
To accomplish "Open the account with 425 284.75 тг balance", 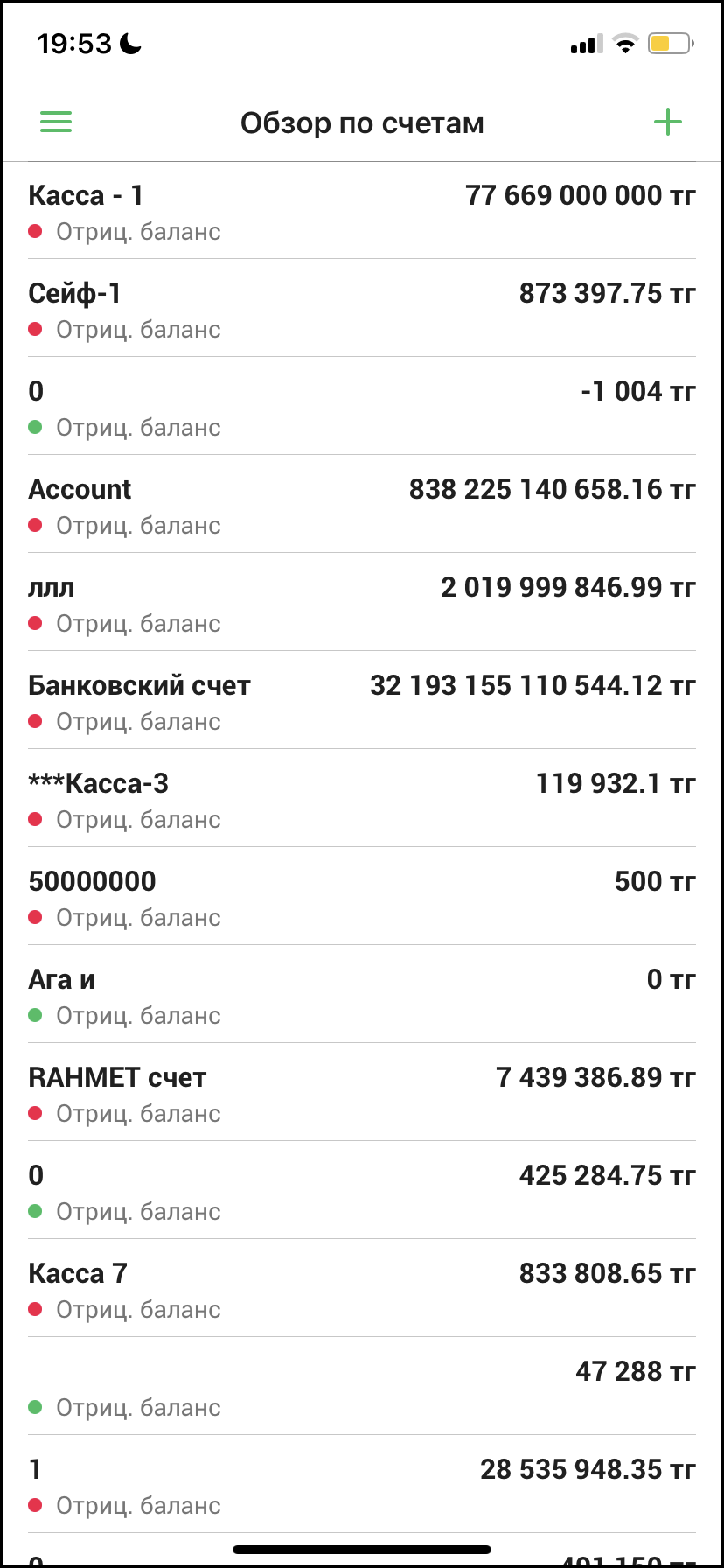I will click(x=361, y=1191).
